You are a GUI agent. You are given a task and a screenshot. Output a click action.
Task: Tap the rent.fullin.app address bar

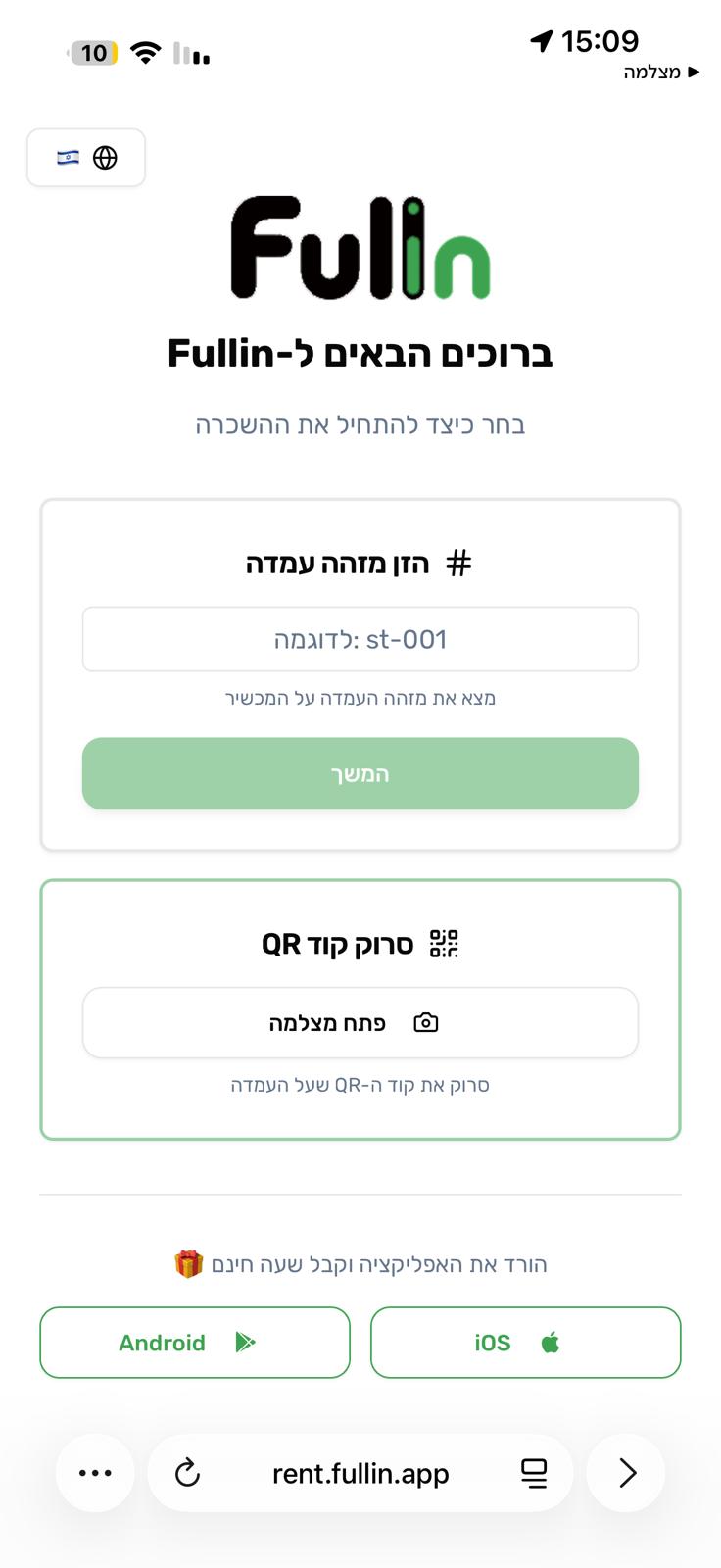360,1473
